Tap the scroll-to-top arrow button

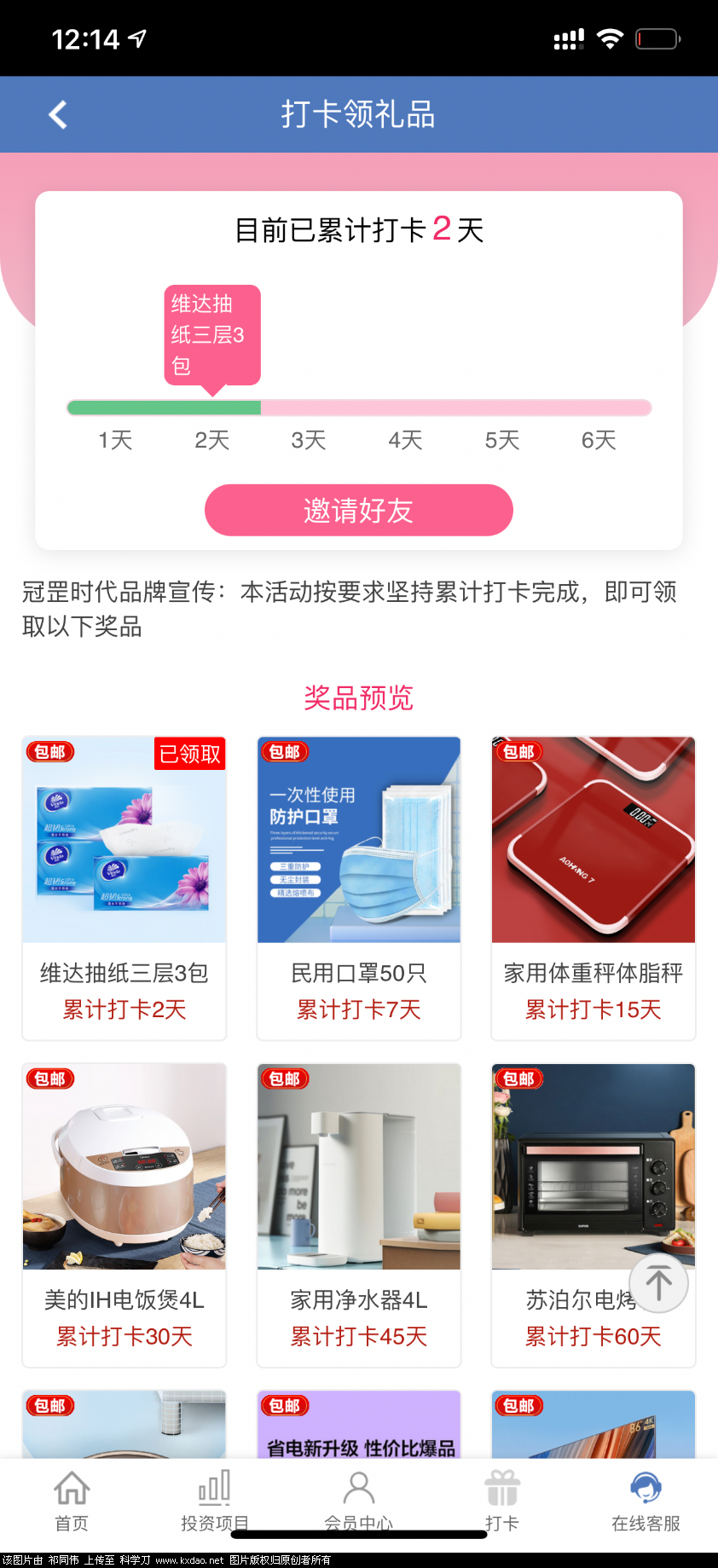658,1283
